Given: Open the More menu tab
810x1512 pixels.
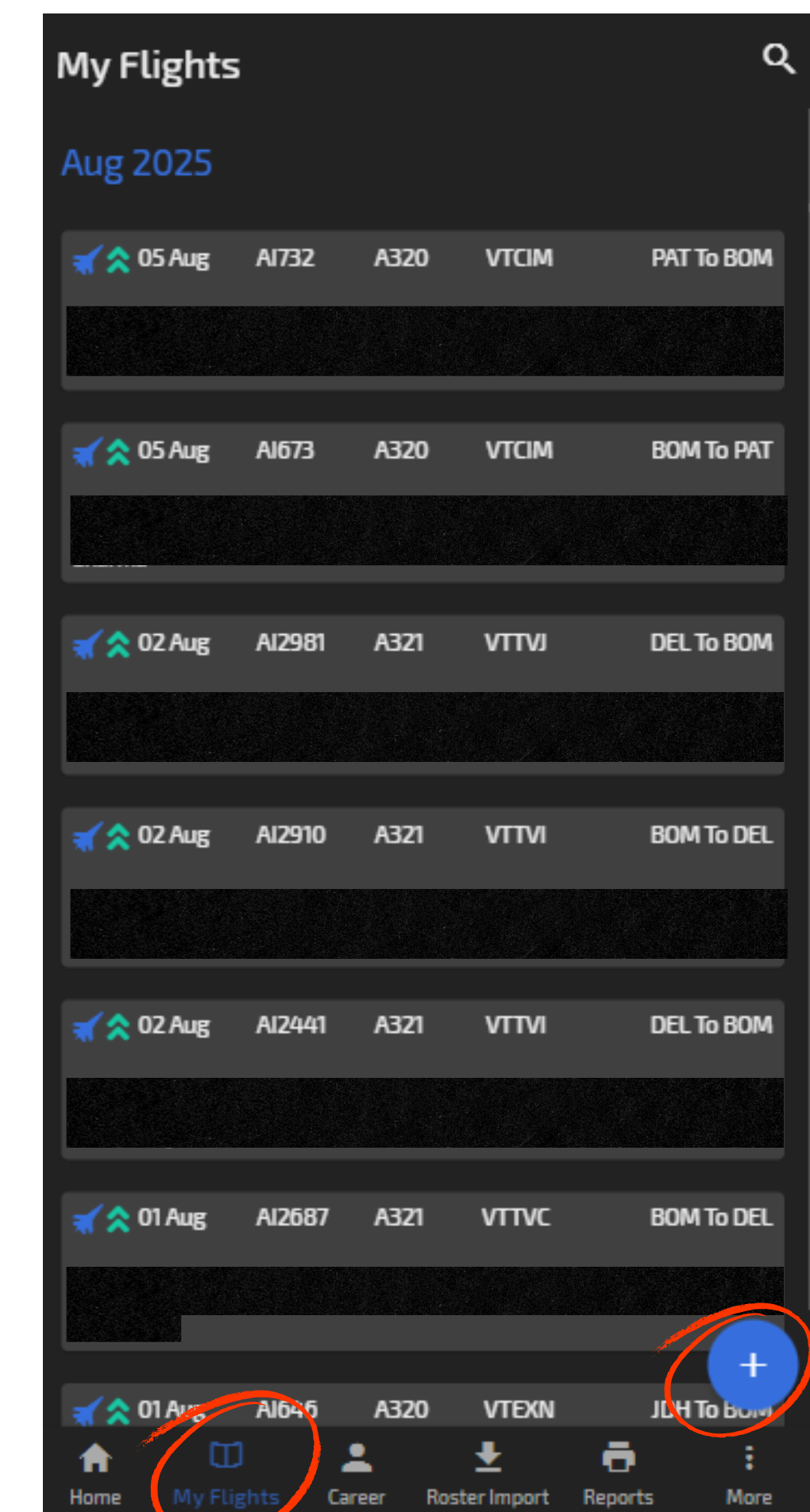Looking at the screenshot, I should point(748,1473).
